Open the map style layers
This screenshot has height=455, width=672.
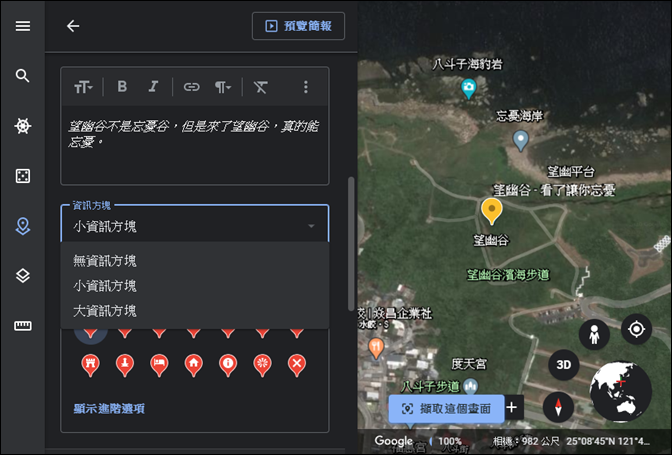(x=22, y=276)
